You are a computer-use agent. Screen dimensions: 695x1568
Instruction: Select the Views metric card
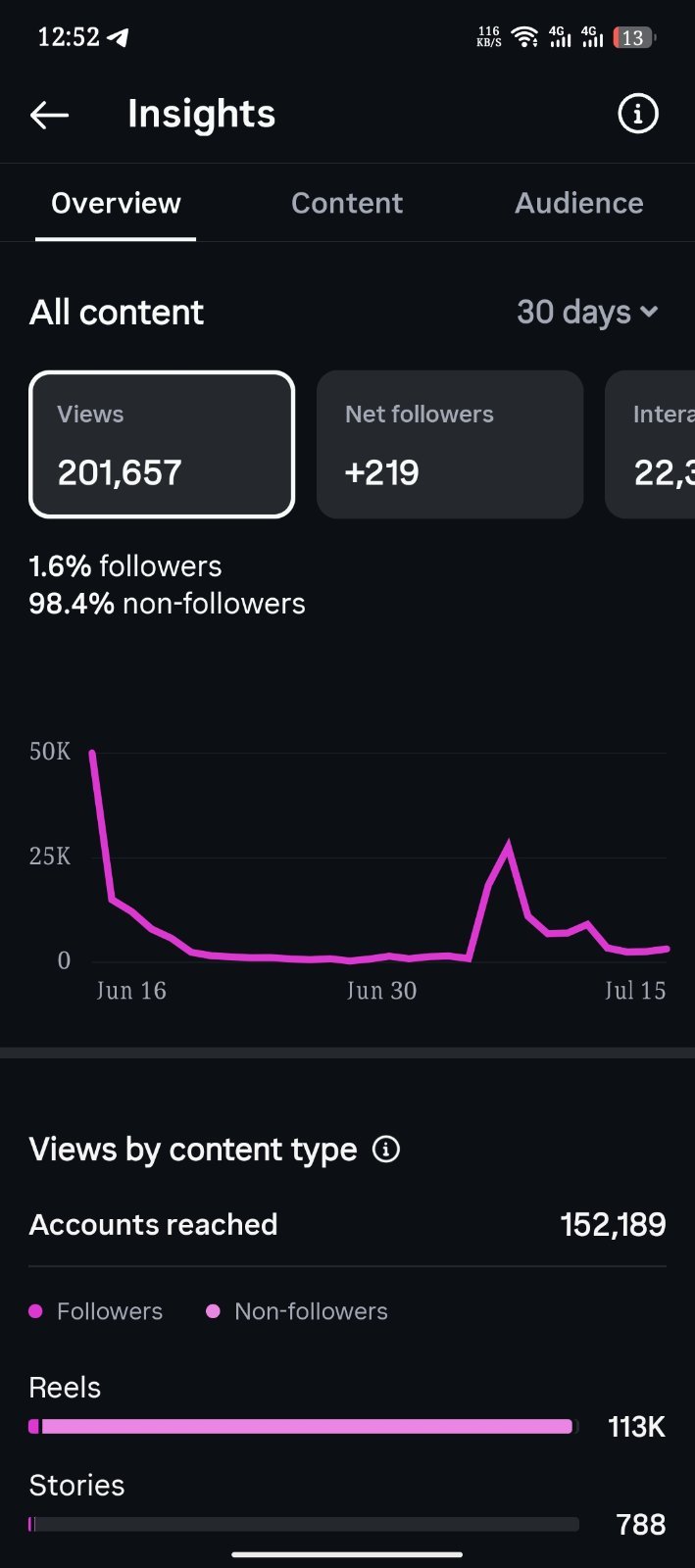[x=162, y=444]
